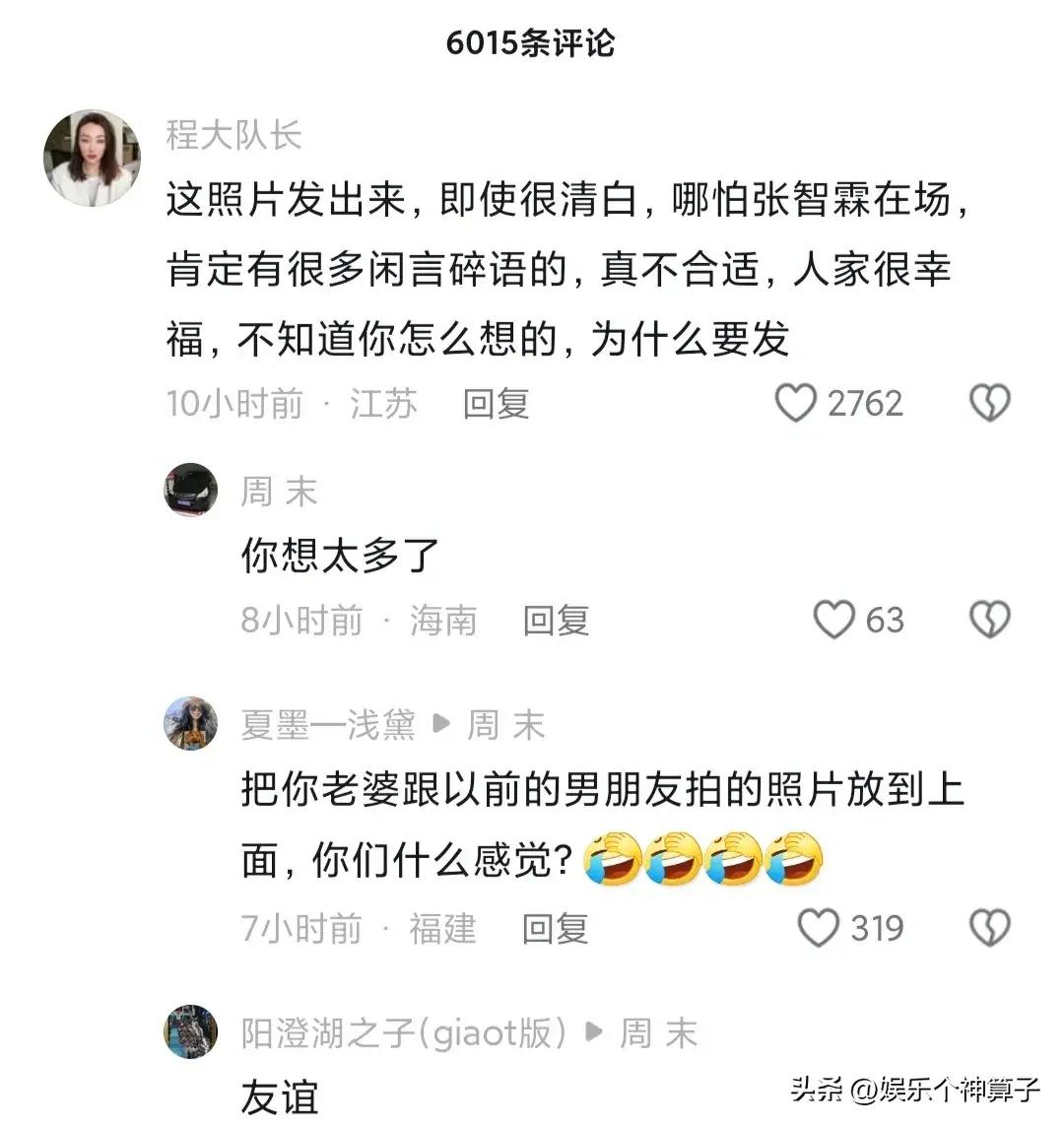Like 夏墨一浅黛's reply
The image size is (1064, 1127).
(818, 928)
